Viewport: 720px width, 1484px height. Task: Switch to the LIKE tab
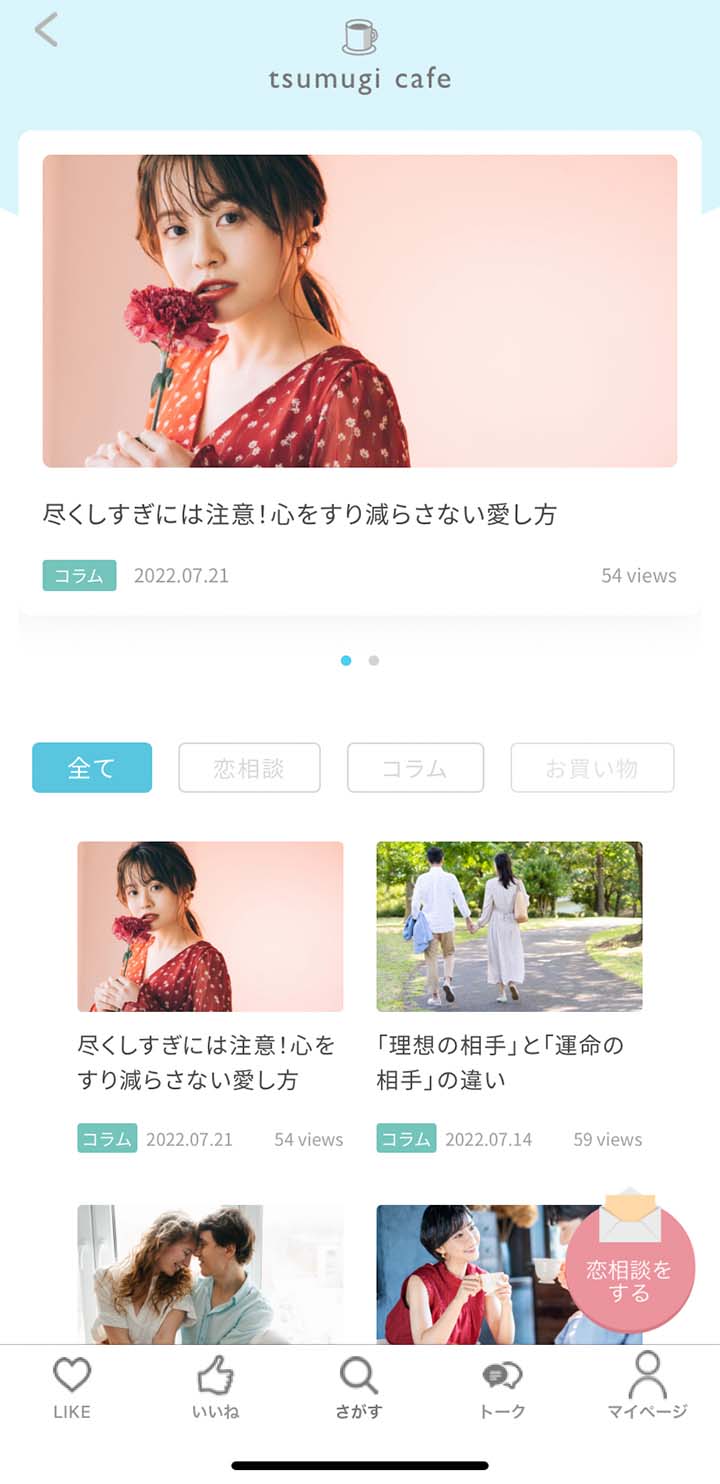click(x=72, y=1388)
